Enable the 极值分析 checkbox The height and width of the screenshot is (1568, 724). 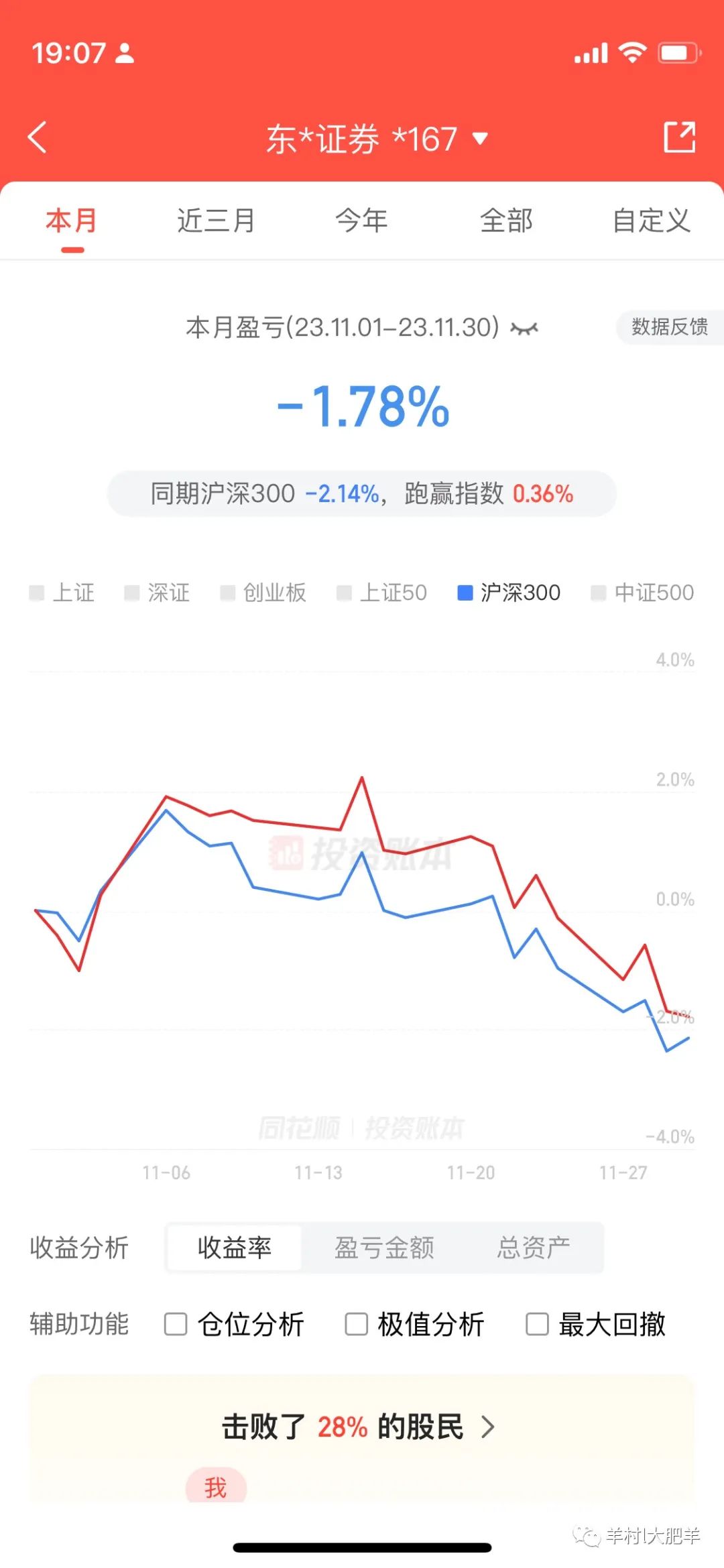point(356,1324)
